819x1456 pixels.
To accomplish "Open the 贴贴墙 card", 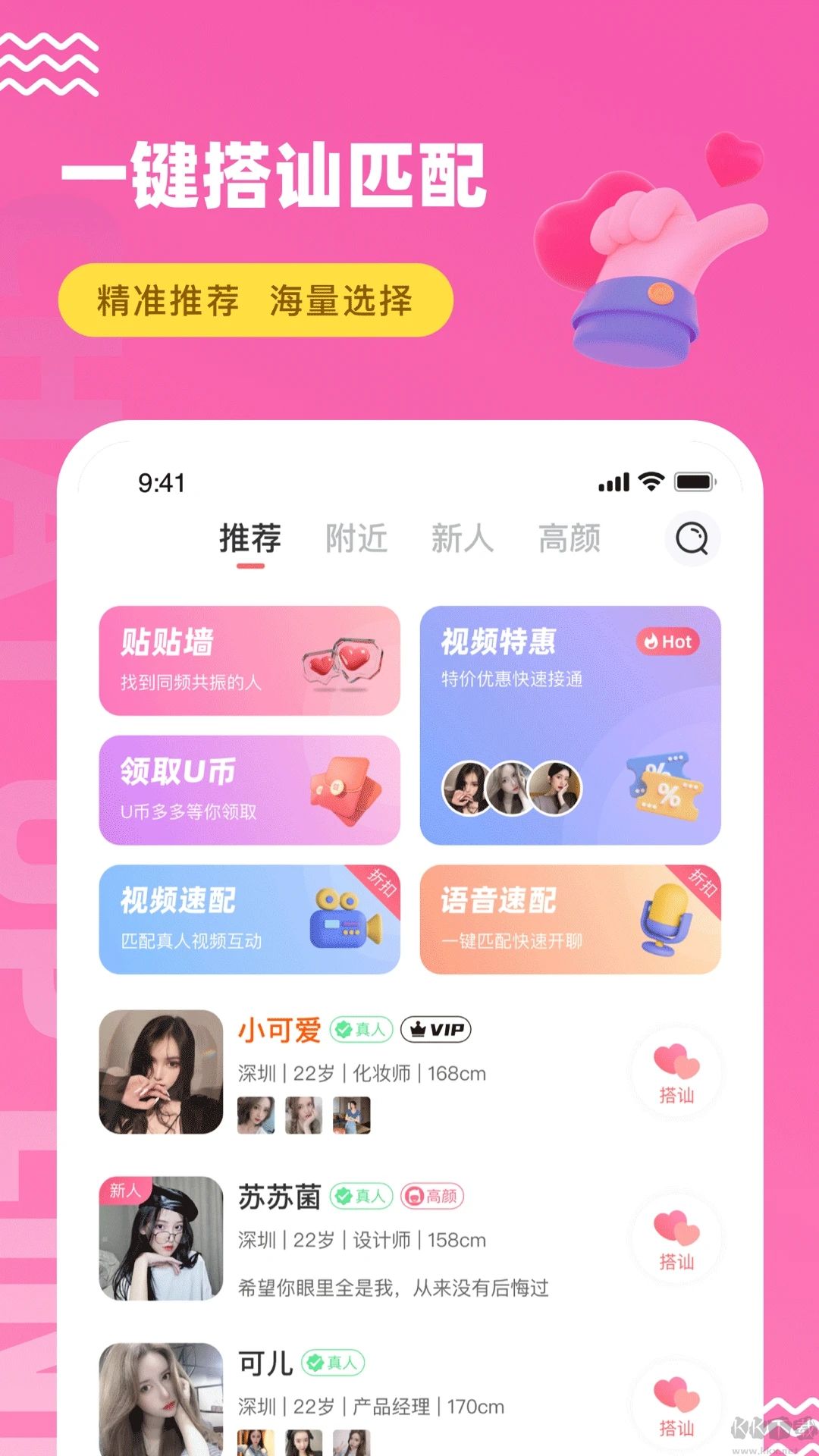I will [x=250, y=660].
